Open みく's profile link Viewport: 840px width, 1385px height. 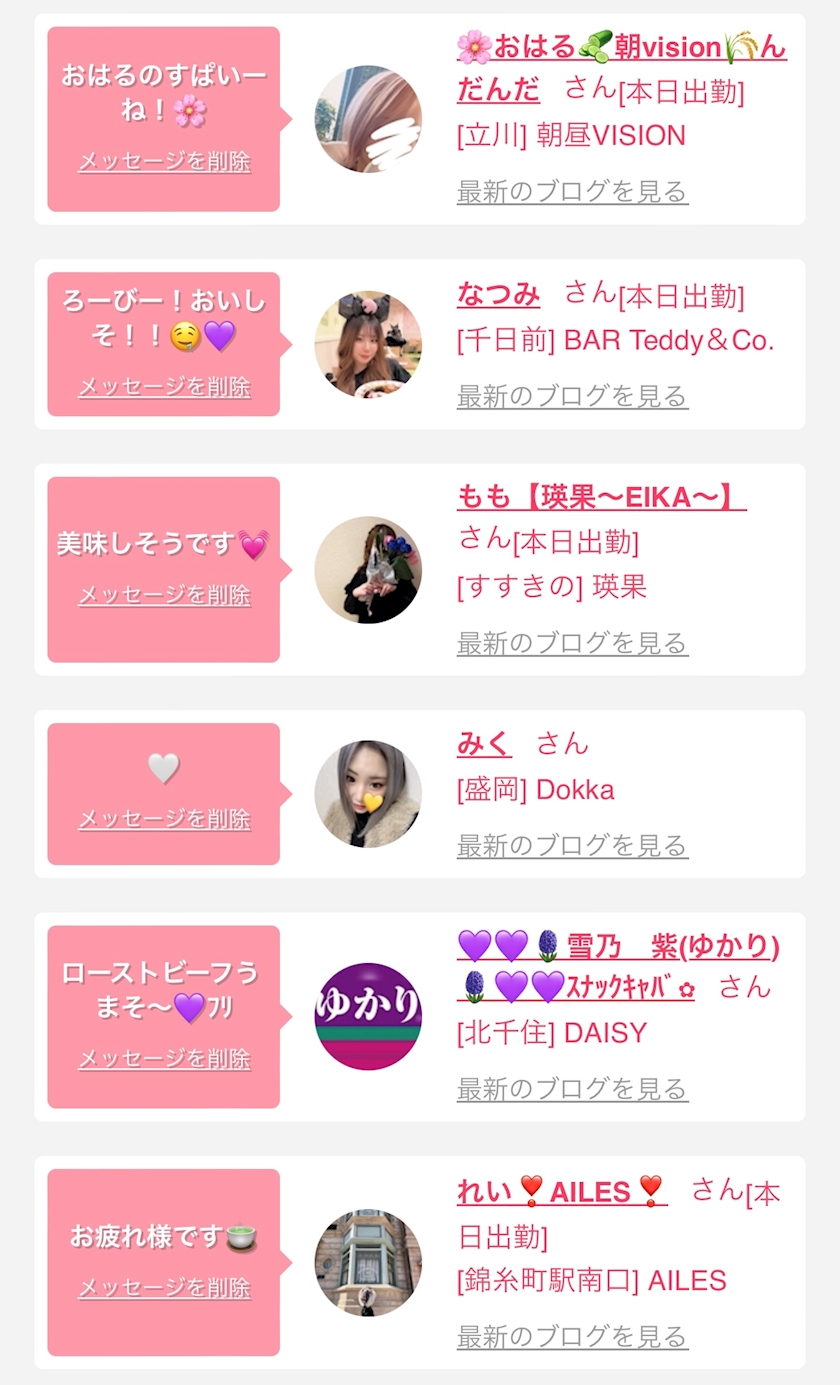click(484, 743)
